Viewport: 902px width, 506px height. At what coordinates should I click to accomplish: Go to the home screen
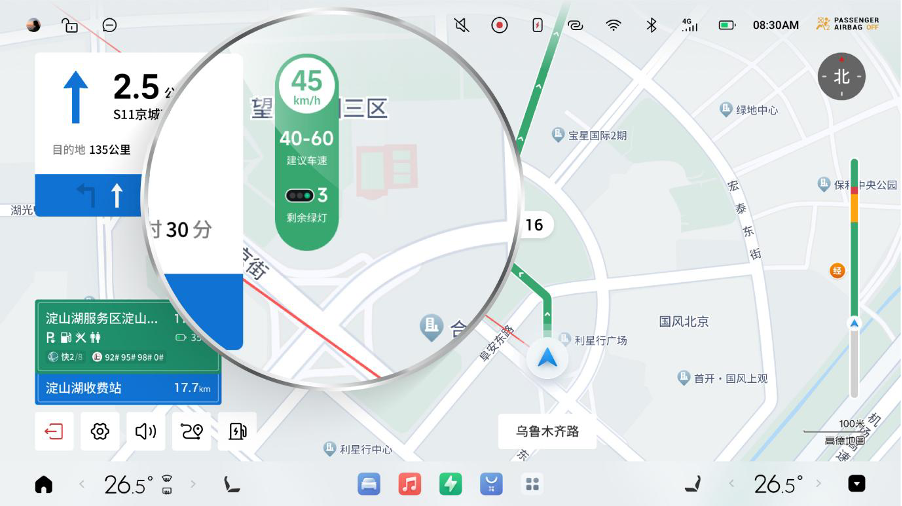[44, 485]
